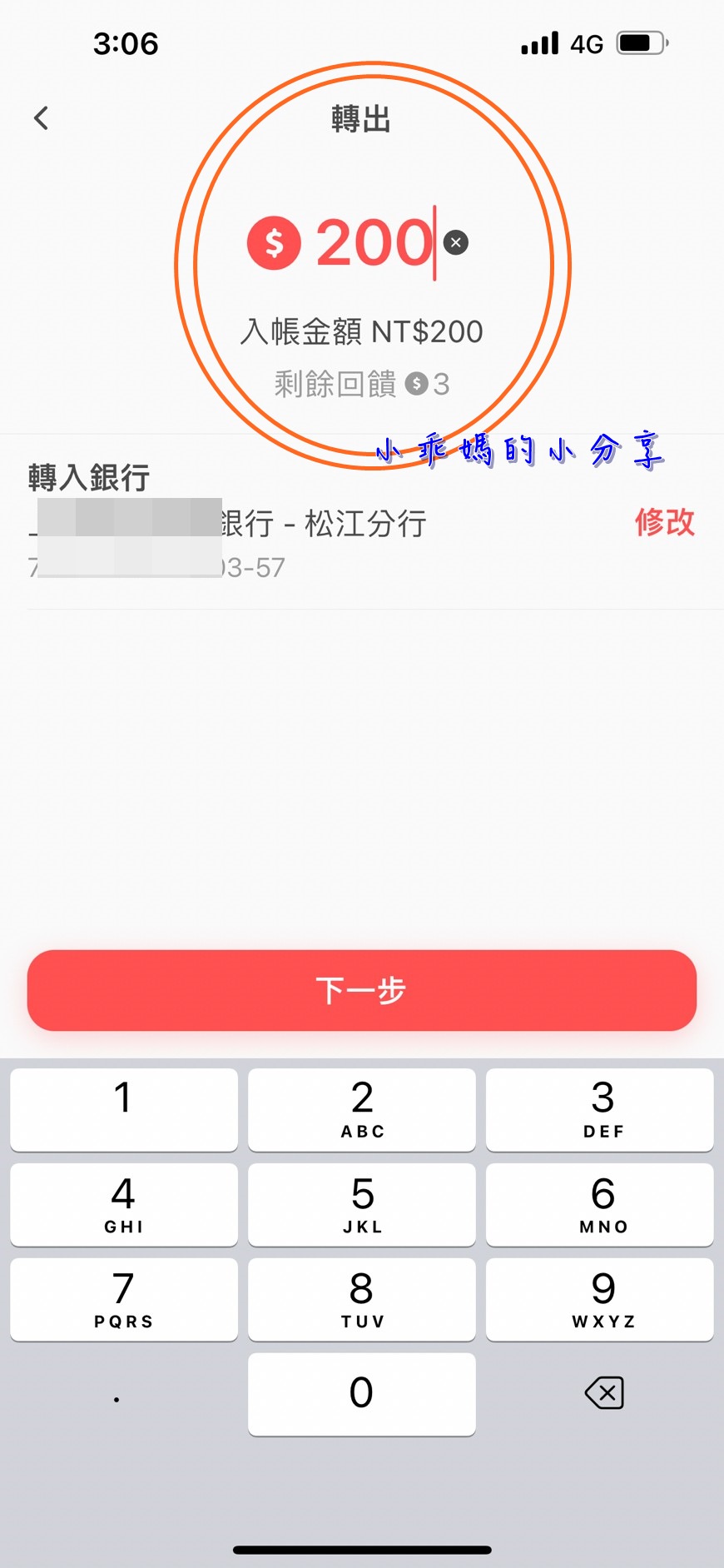The image size is (724, 1568).
Task: Type digit 3 on the keypad
Action: coord(599,1109)
